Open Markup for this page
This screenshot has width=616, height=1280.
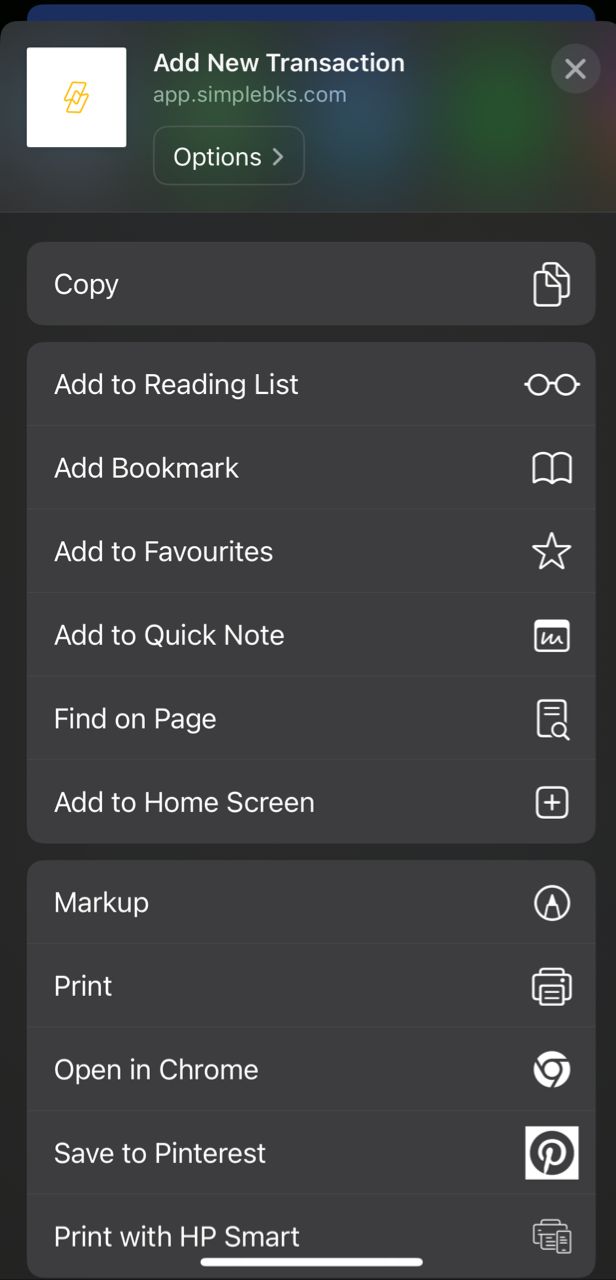coord(311,903)
